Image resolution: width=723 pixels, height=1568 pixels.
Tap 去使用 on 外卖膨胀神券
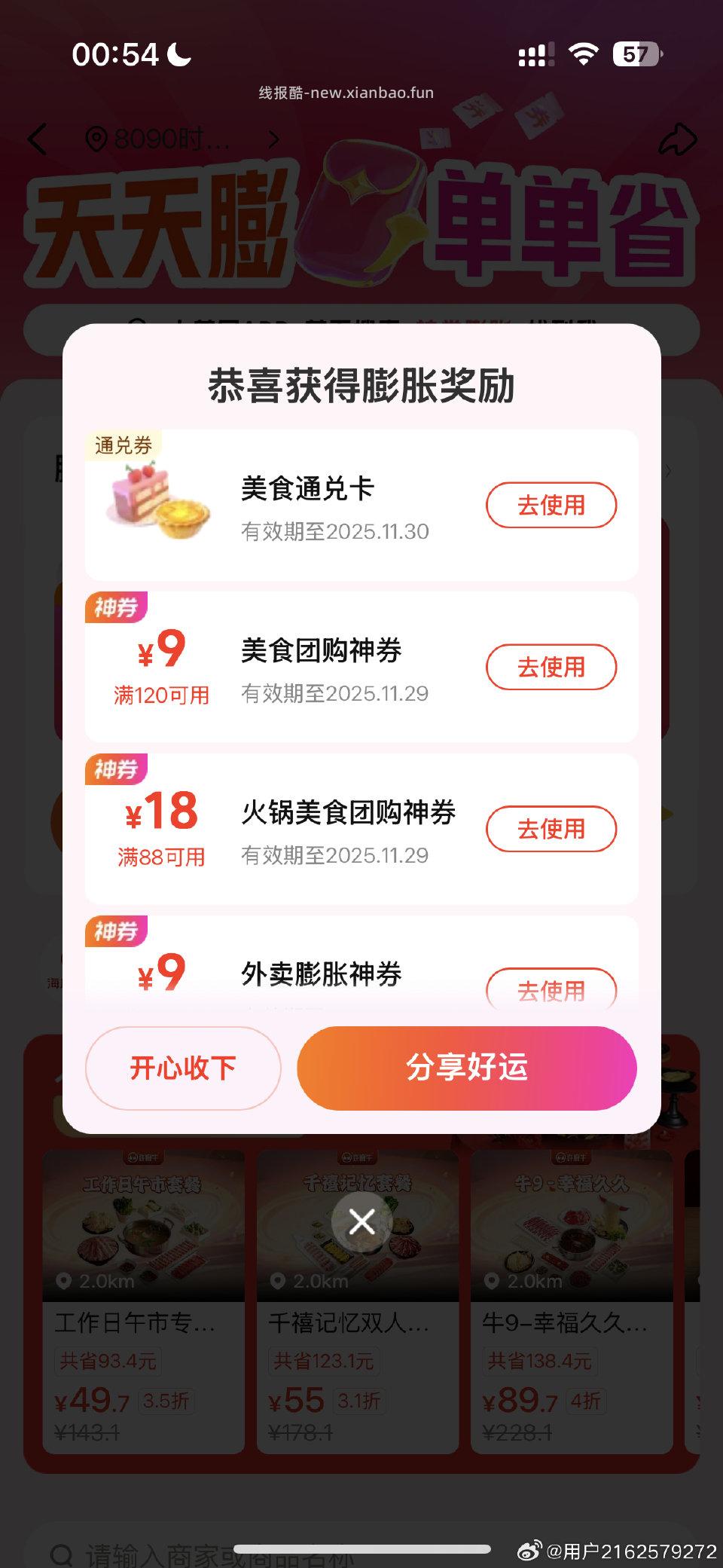click(552, 991)
